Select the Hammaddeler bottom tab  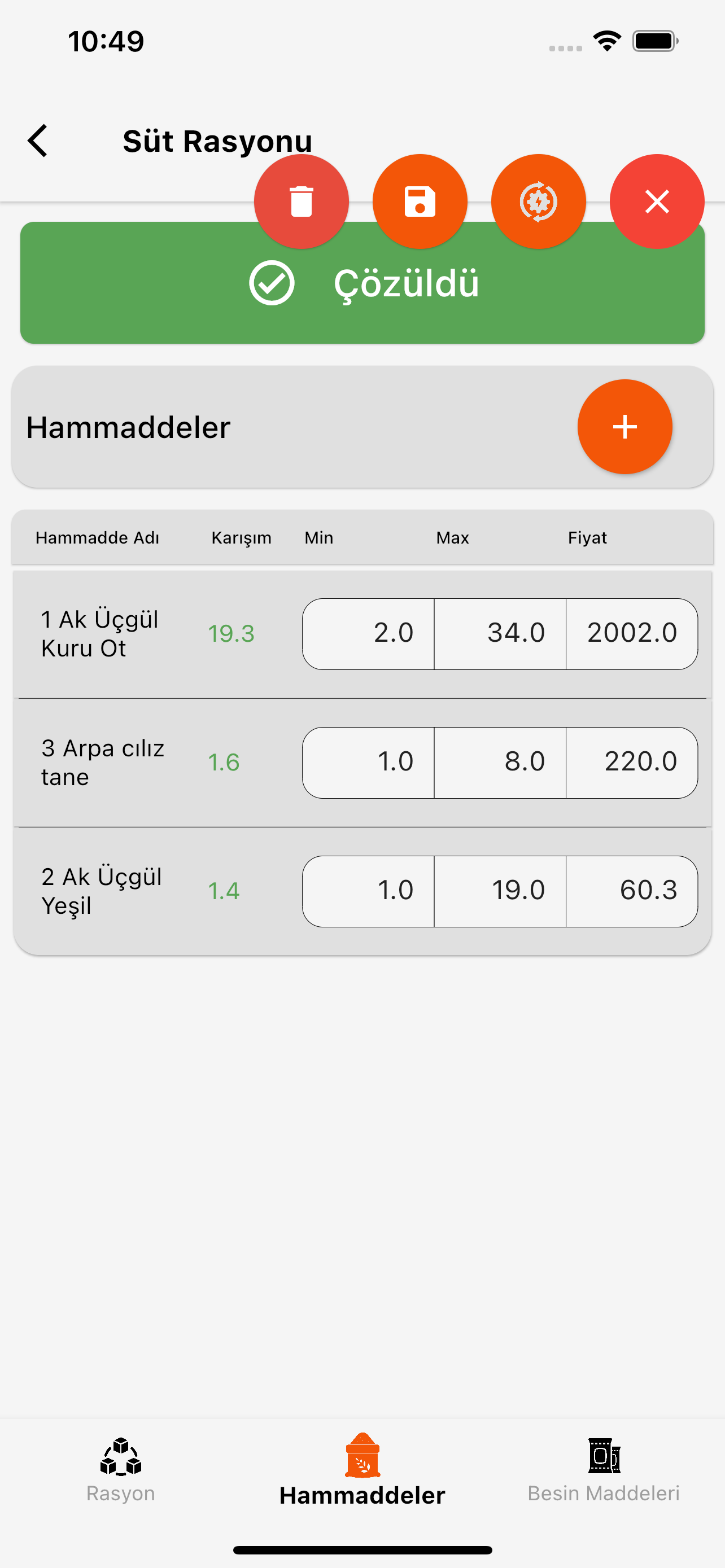[362, 1470]
